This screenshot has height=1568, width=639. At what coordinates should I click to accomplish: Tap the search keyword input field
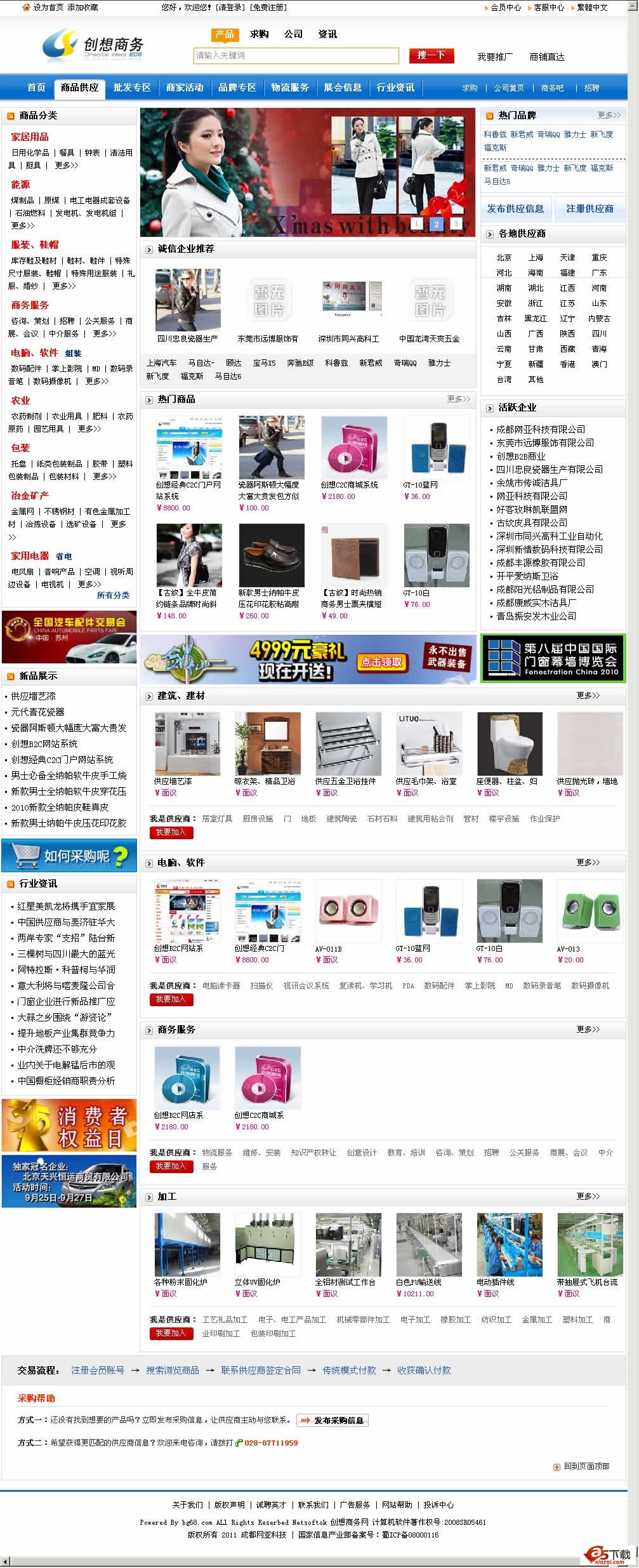tap(296, 56)
